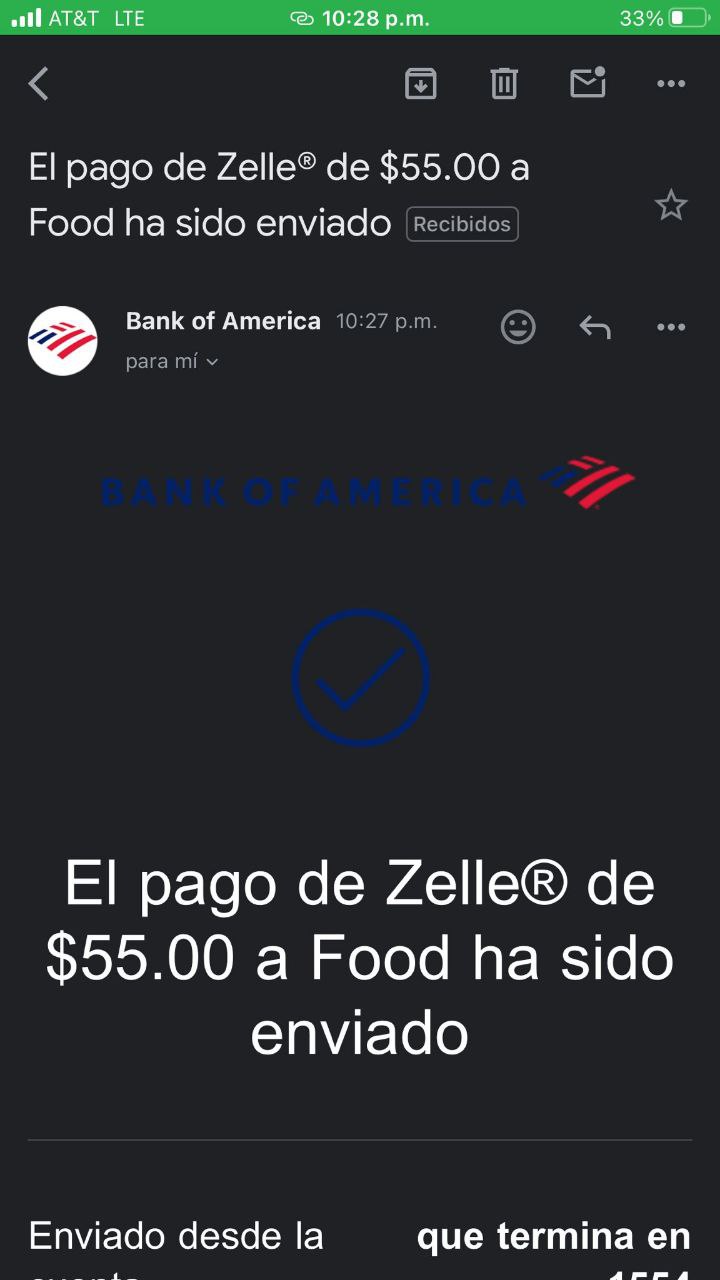720x1280 pixels.
Task: Delete this email with the trash icon
Action: [504, 84]
